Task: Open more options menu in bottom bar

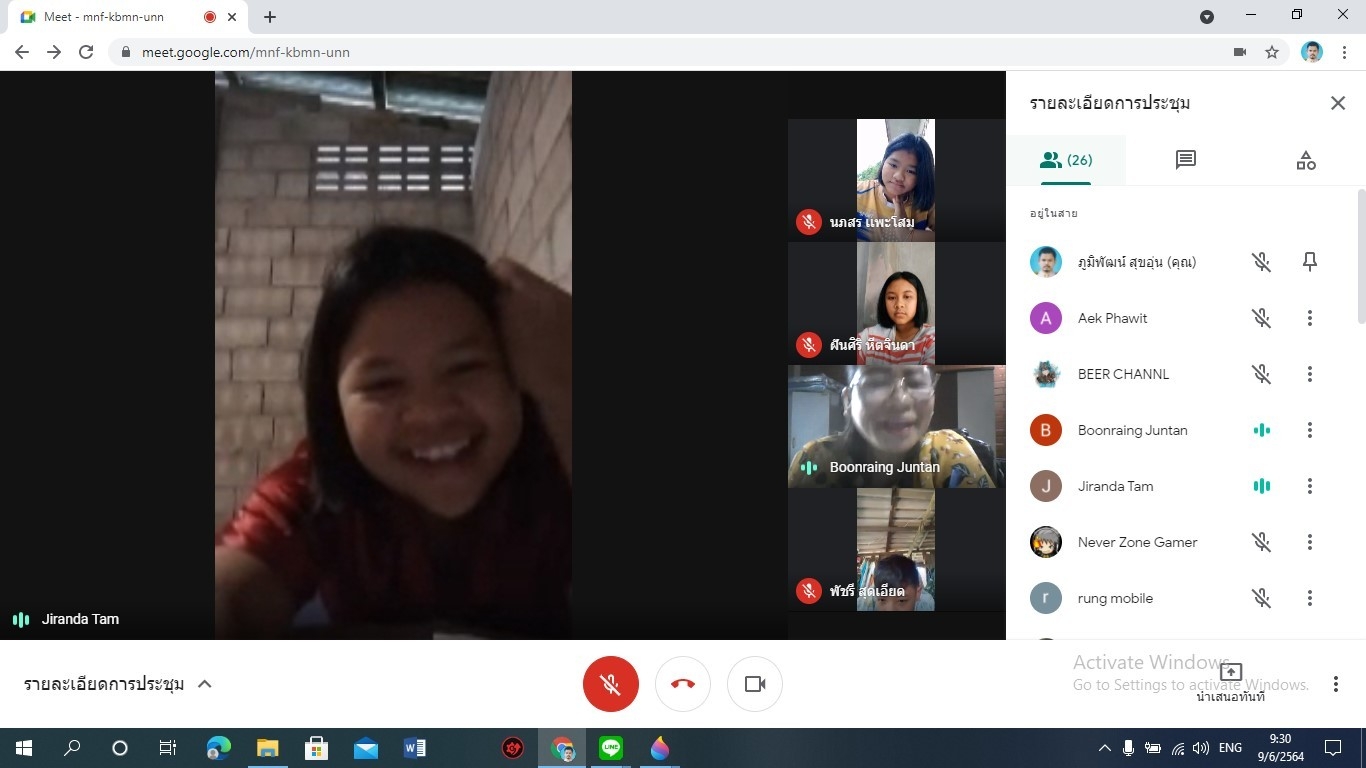Action: click(x=1336, y=684)
